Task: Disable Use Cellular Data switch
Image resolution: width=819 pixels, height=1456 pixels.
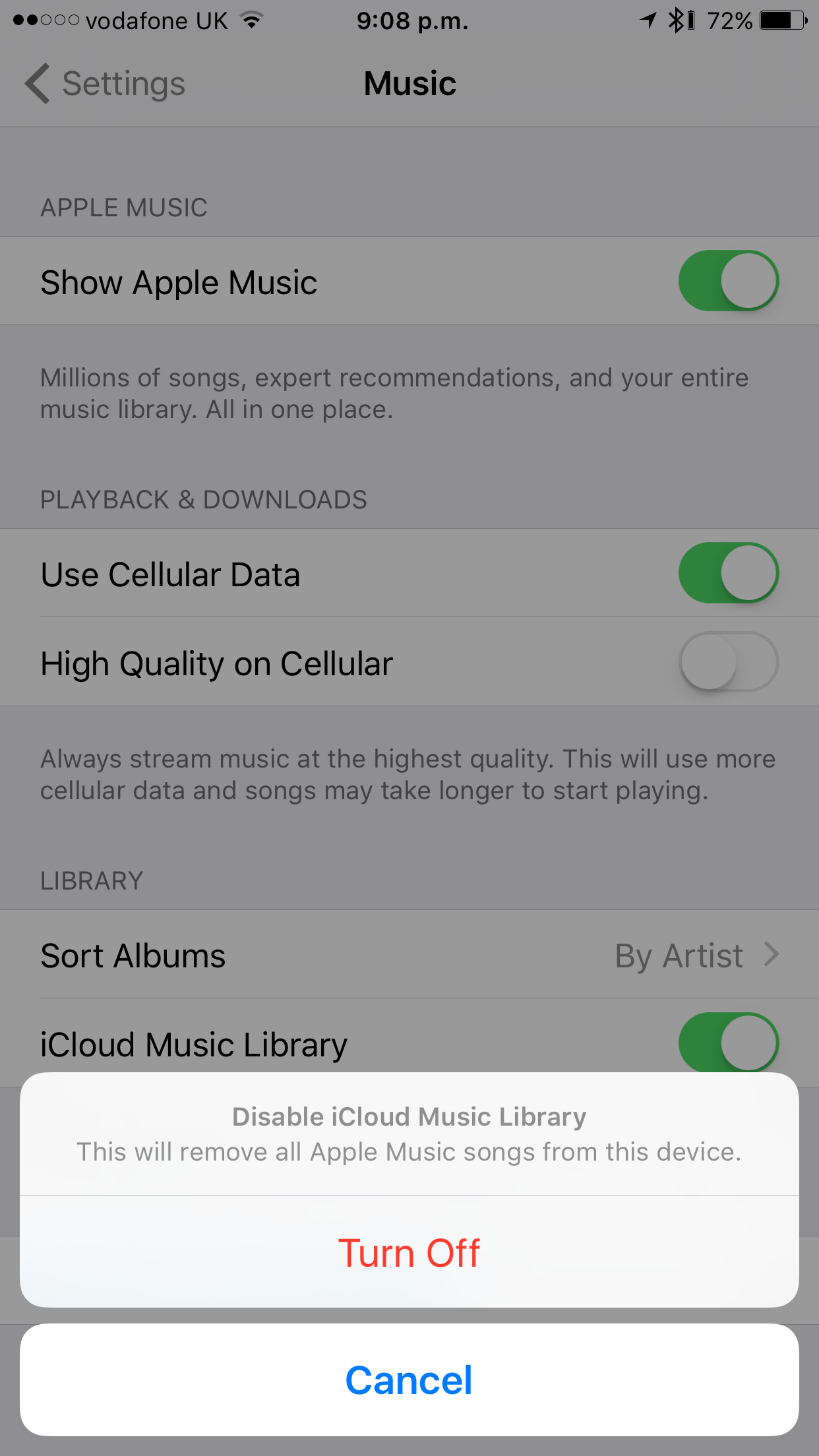Action: tap(729, 572)
